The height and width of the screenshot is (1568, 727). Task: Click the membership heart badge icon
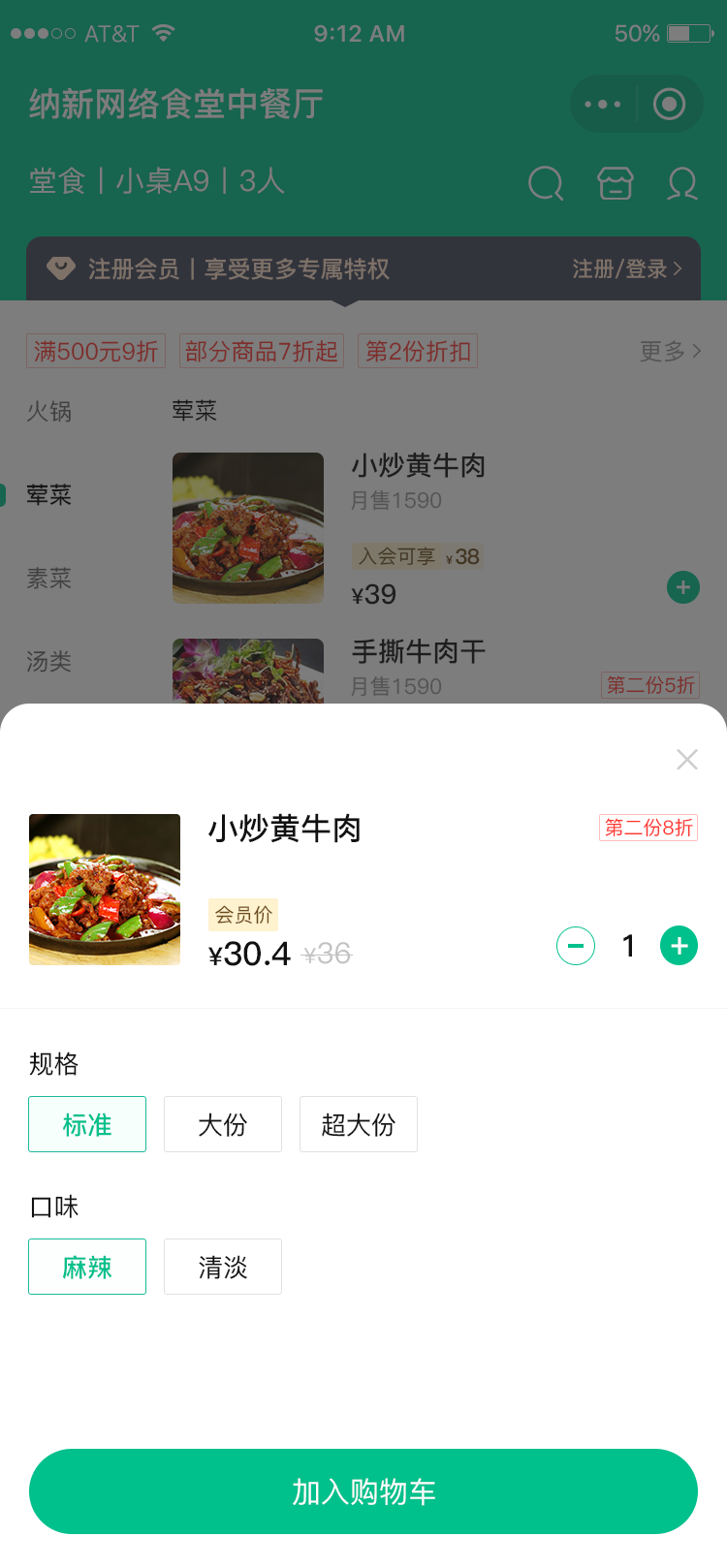60,269
